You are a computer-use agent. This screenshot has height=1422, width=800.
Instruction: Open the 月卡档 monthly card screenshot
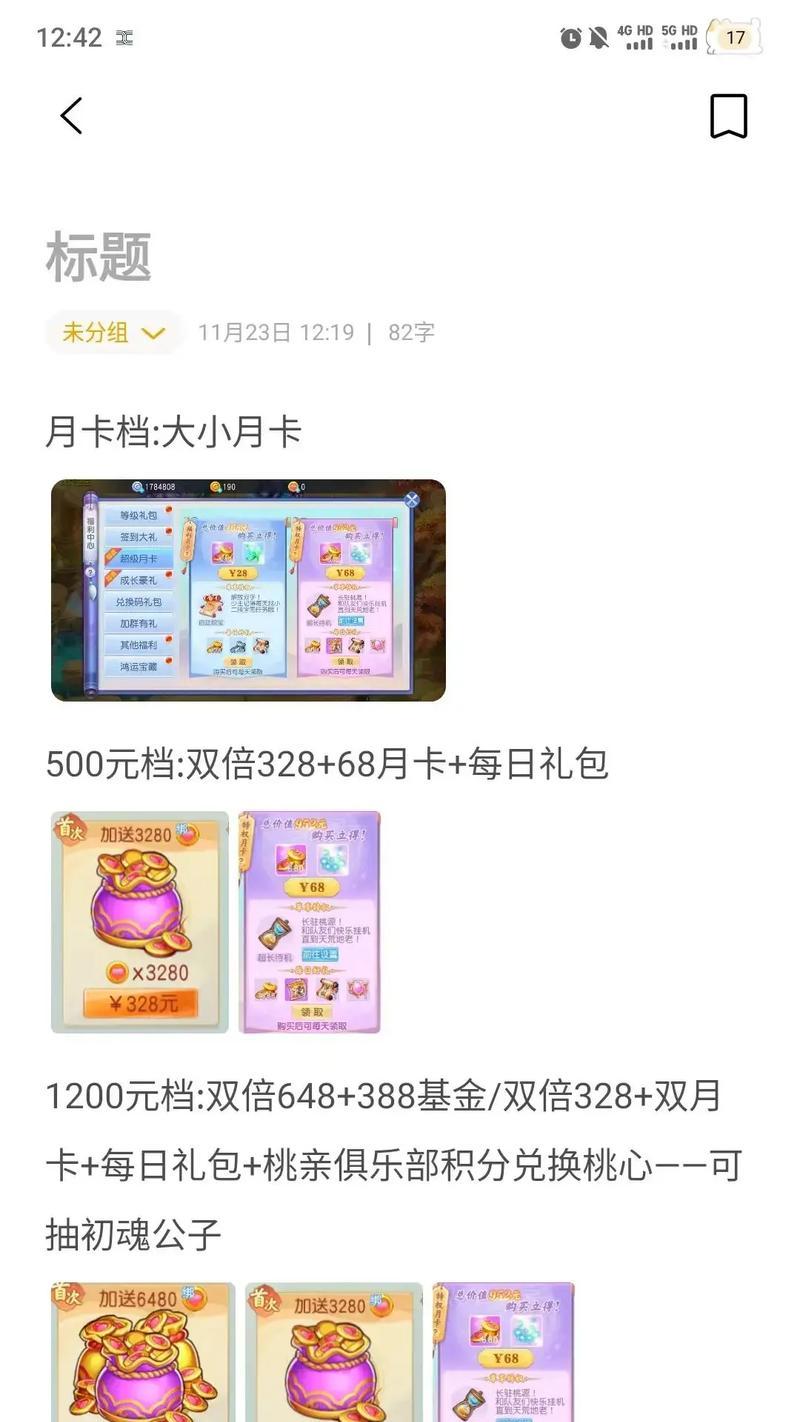click(248, 590)
